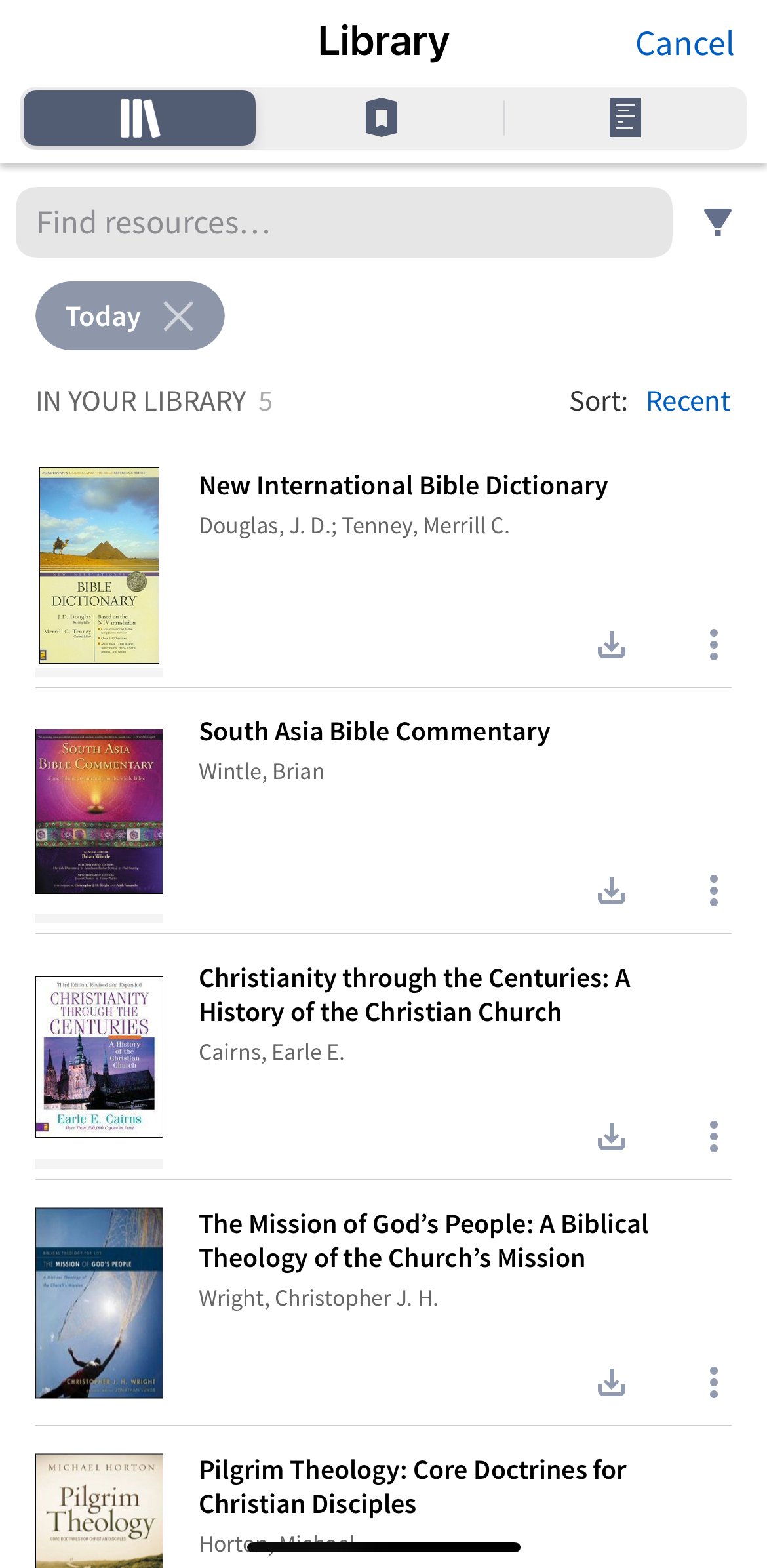Open the filter funnel options

[x=717, y=222]
